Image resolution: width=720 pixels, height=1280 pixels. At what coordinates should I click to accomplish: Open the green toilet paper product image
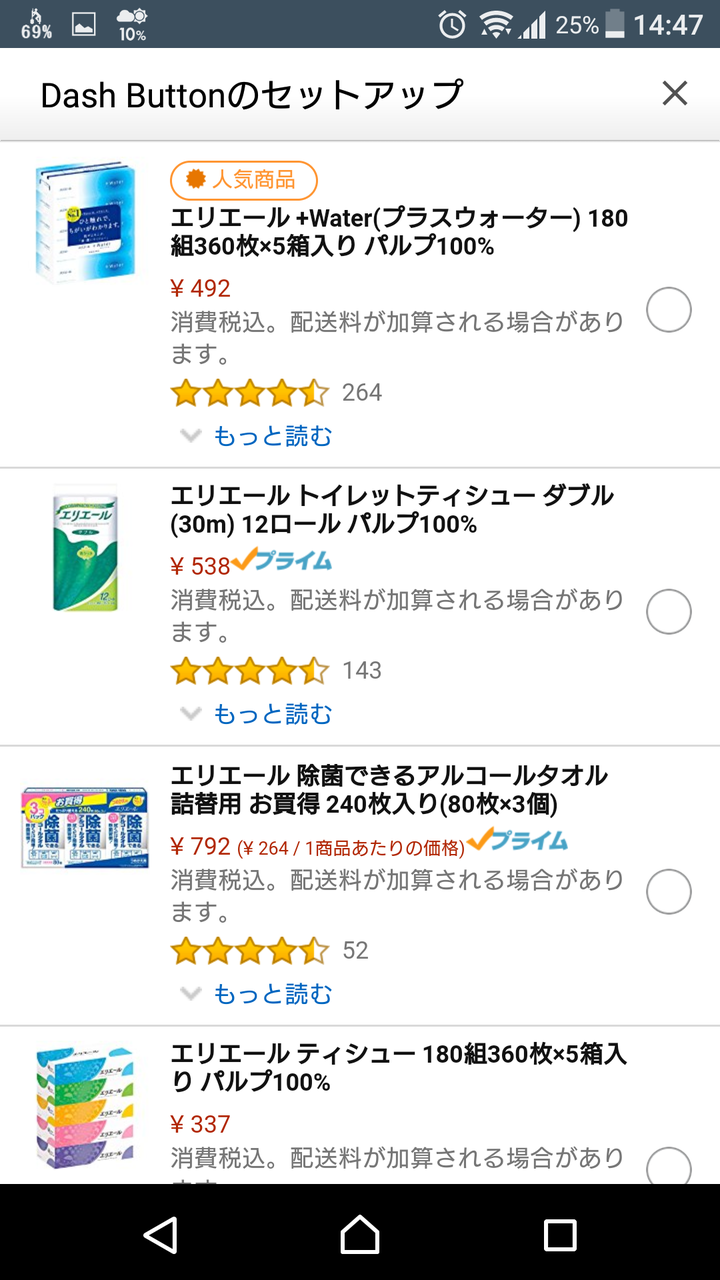click(x=85, y=548)
